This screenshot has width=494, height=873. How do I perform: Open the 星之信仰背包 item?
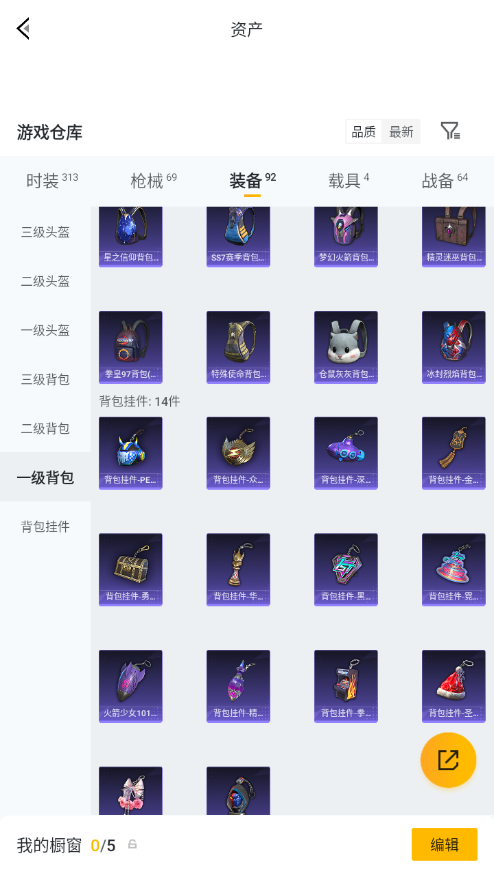tap(130, 237)
